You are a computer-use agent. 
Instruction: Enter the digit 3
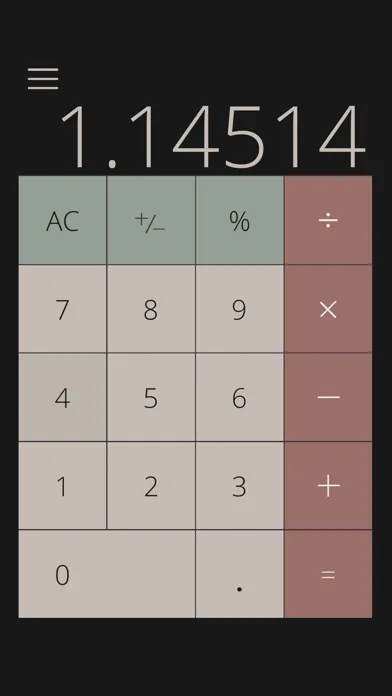[240, 486]
